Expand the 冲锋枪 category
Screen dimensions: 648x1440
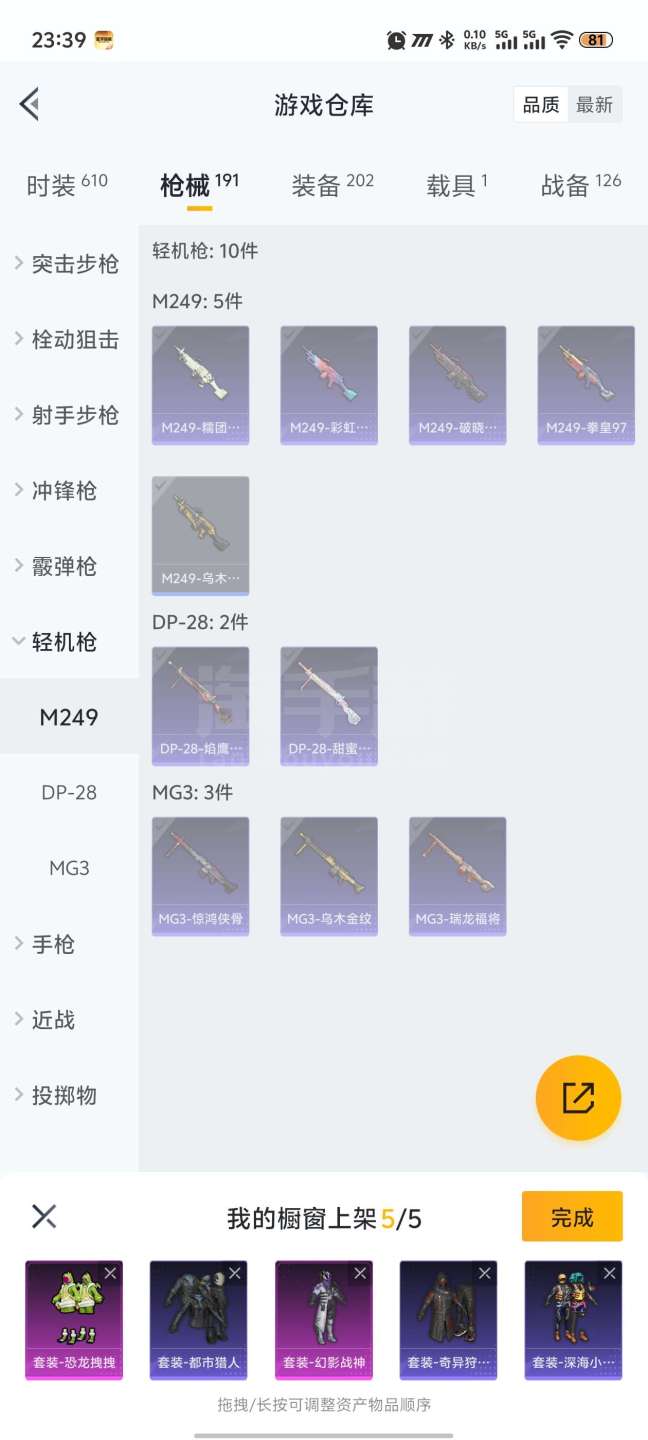point(64,491)
